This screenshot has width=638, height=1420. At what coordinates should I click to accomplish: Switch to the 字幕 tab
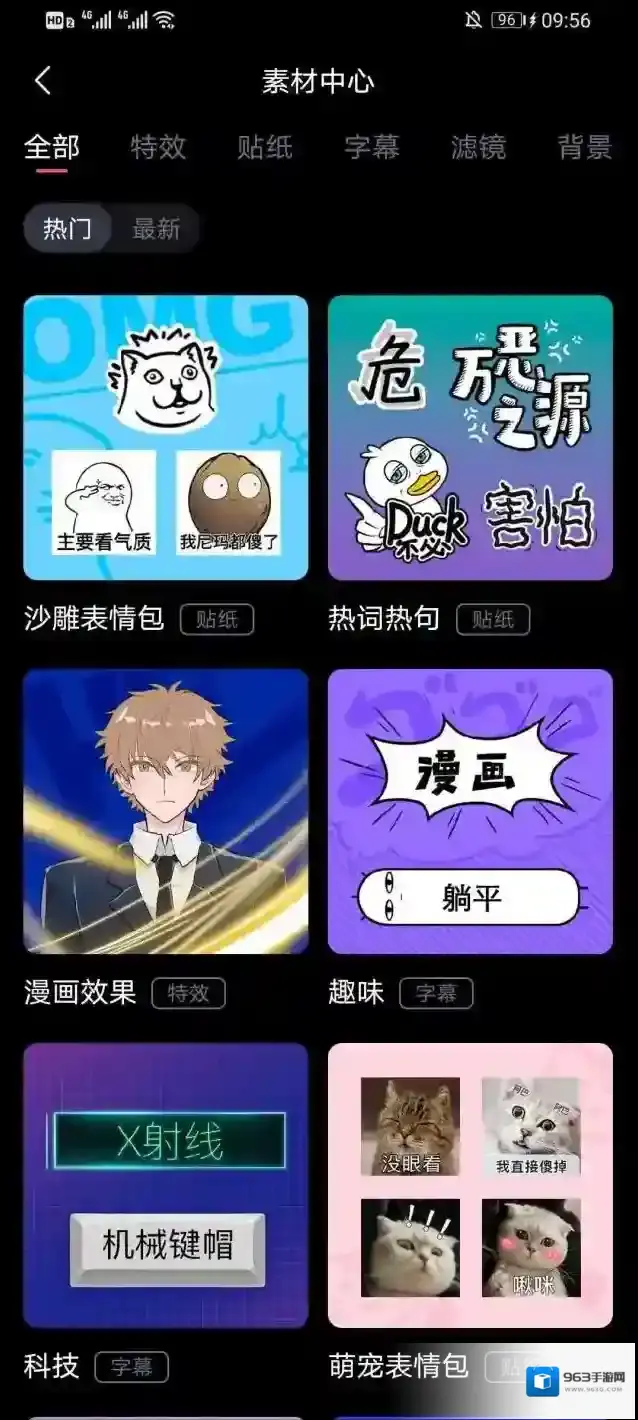click(x=371, y=147)
